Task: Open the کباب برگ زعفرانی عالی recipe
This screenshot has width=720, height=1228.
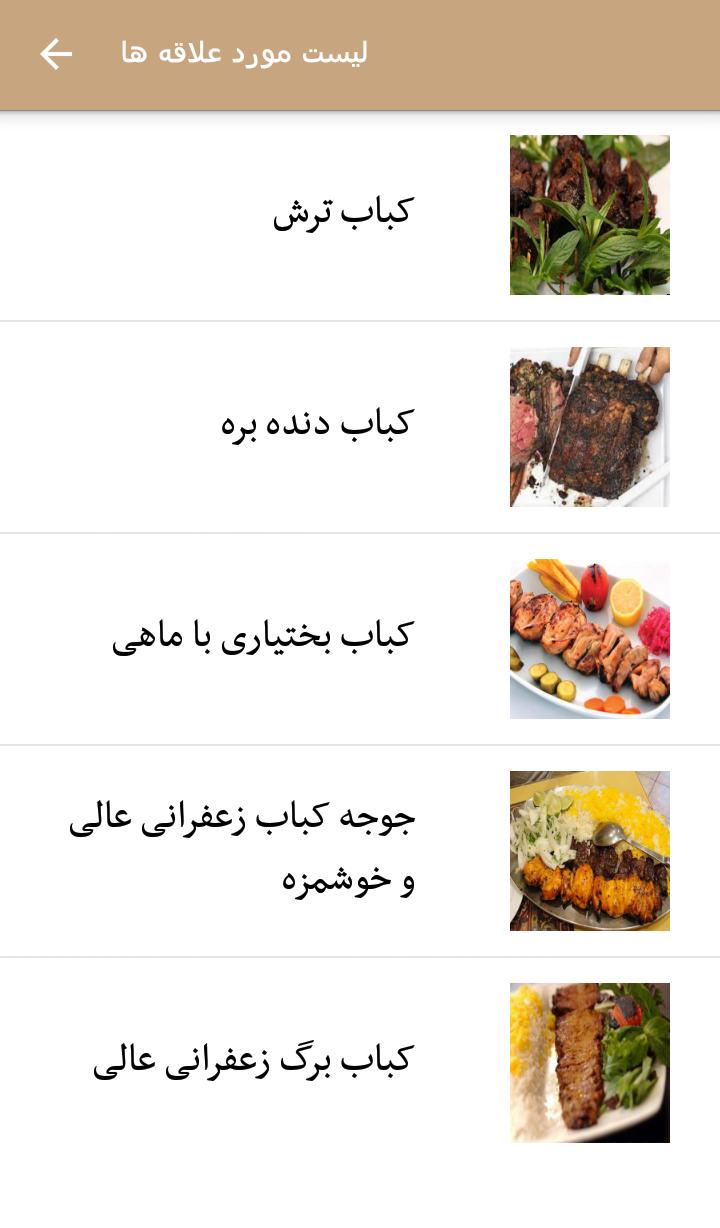Action: coord(253,1061)
